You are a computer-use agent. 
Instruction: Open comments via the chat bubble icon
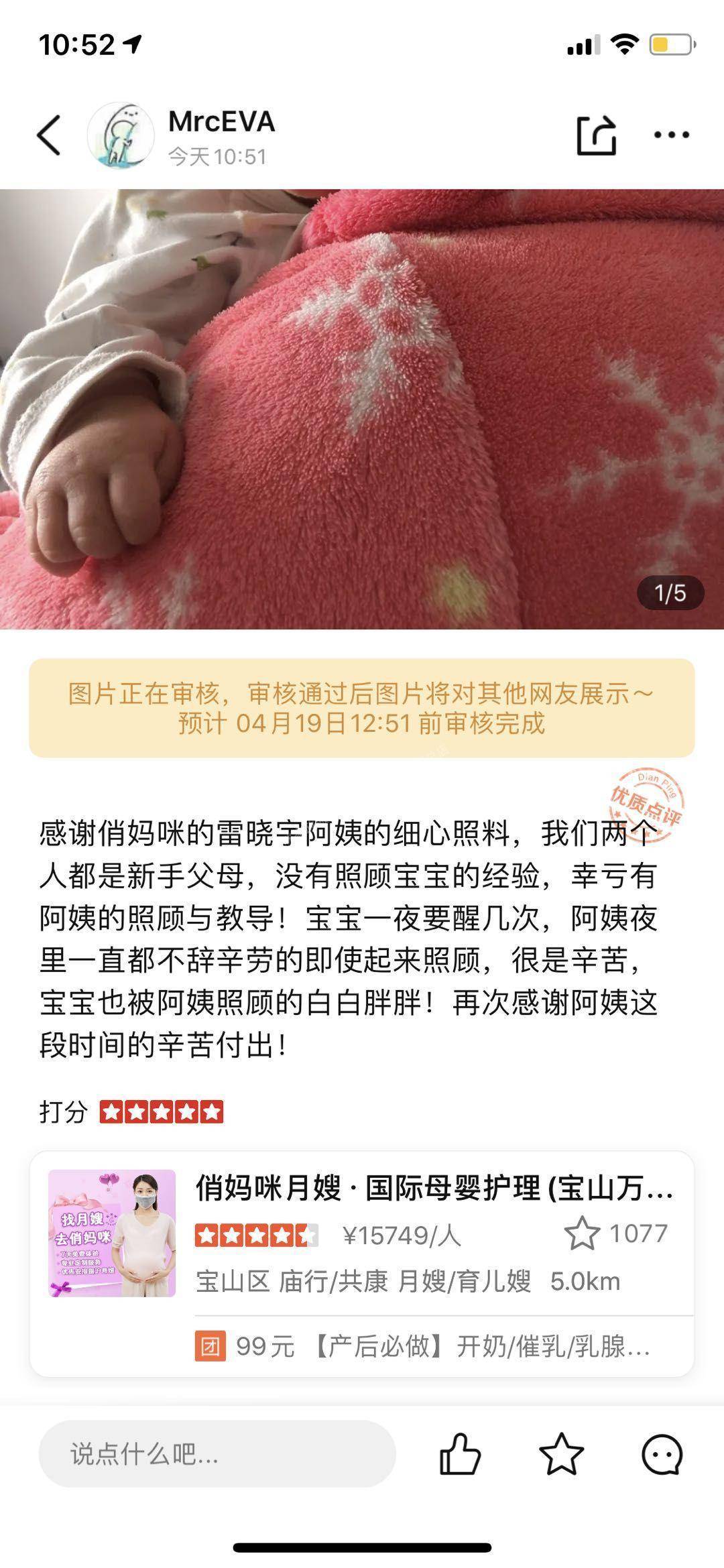tap(662, 1455)
